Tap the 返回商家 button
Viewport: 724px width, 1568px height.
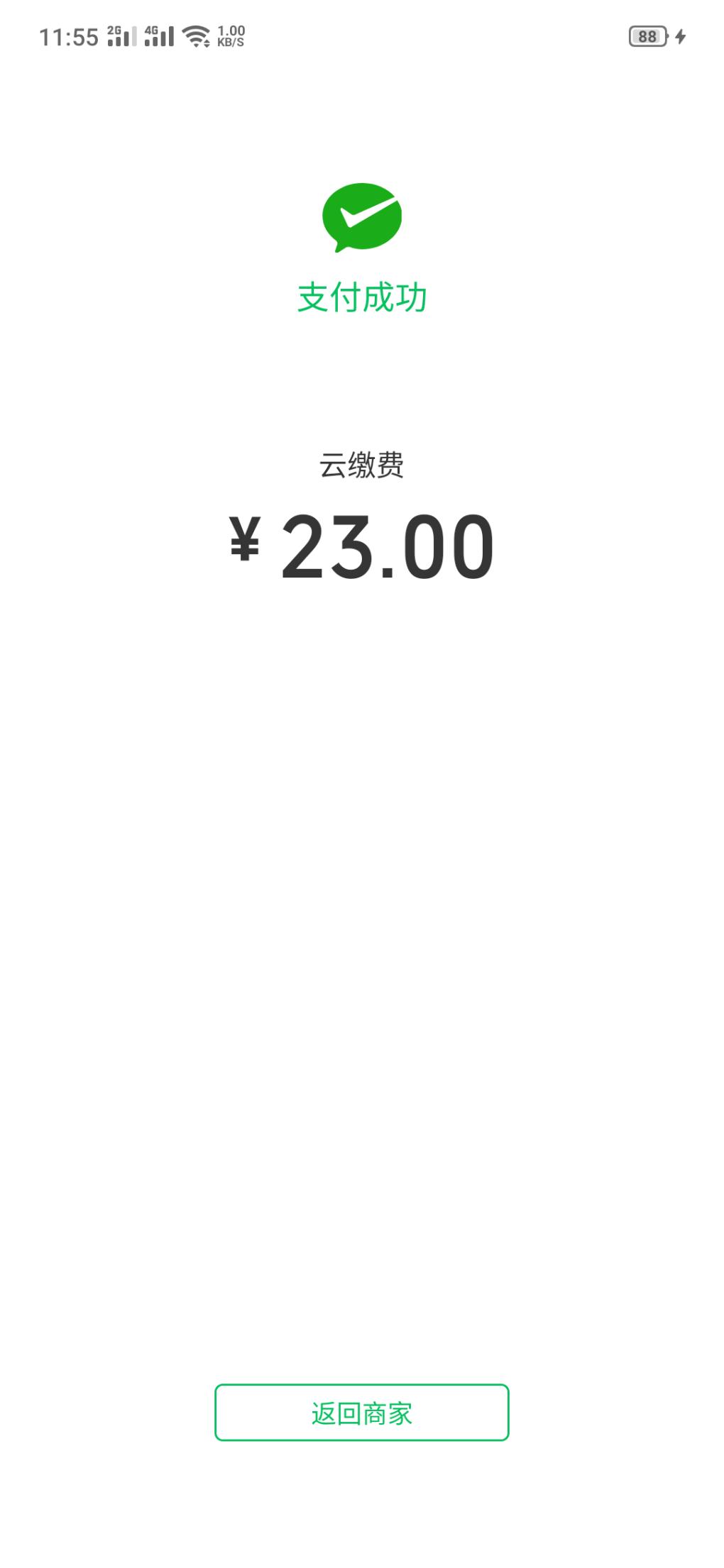(x=361, y=1413)
